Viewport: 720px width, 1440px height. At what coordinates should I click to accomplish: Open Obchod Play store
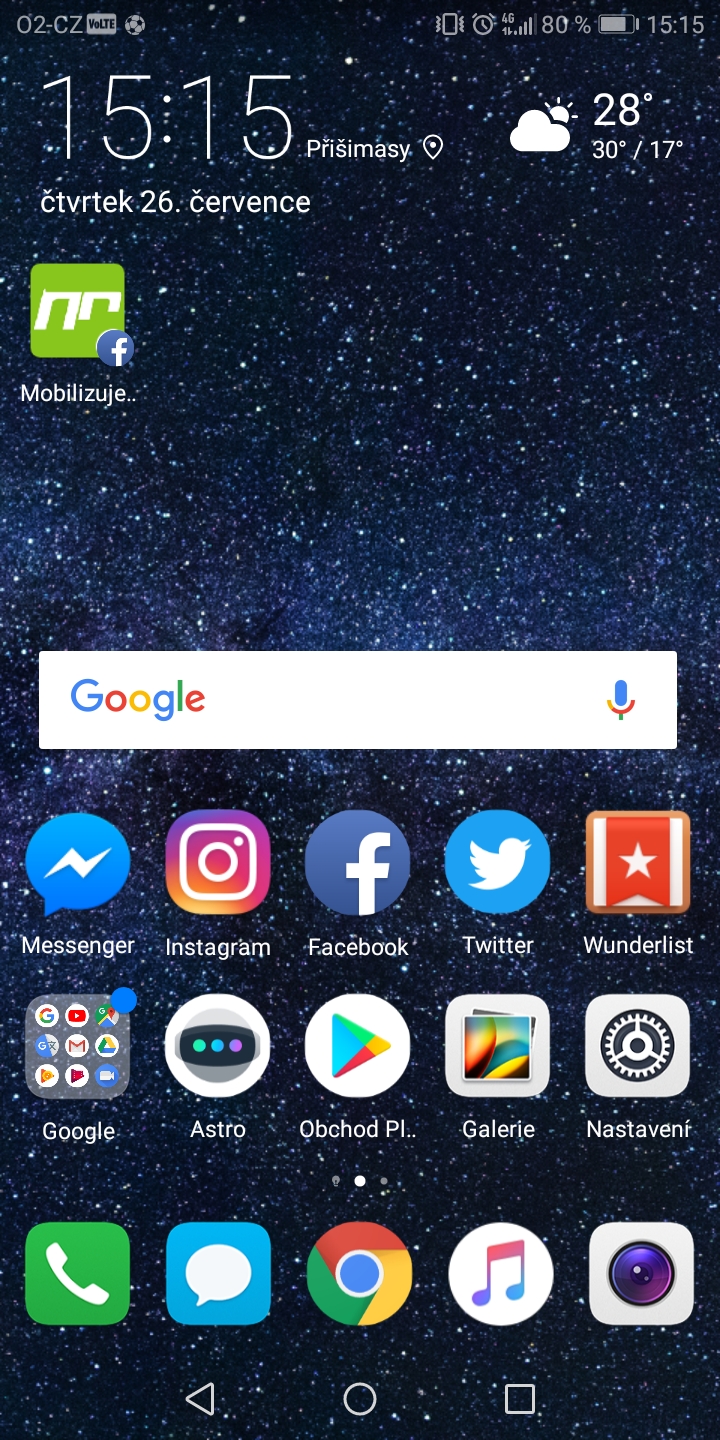click(x=358, y=1046)
